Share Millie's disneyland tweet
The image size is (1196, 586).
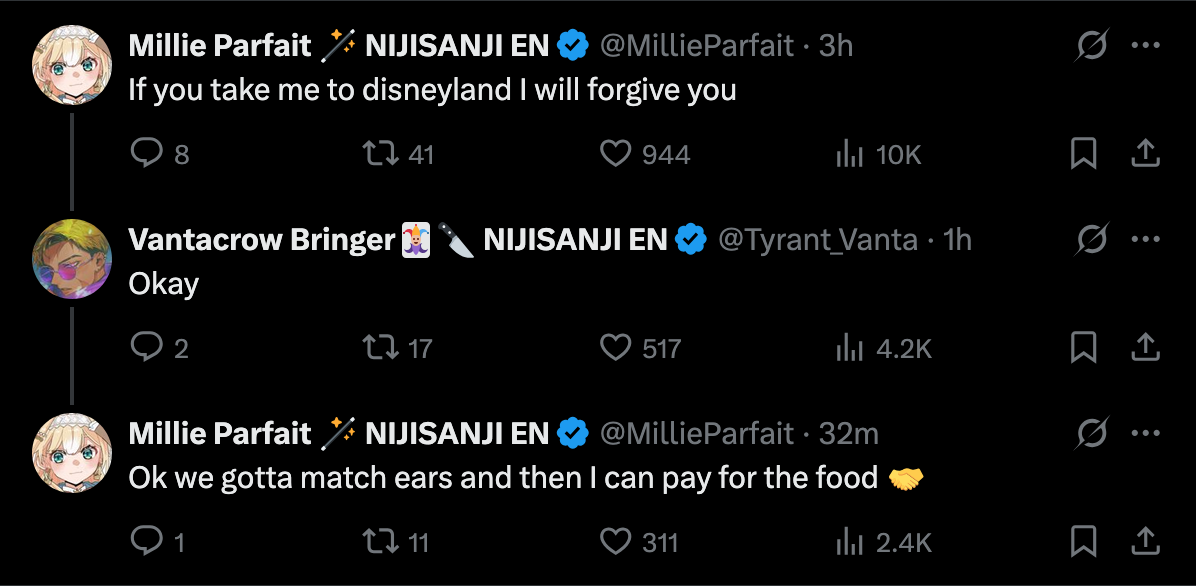coord(1145,153)
